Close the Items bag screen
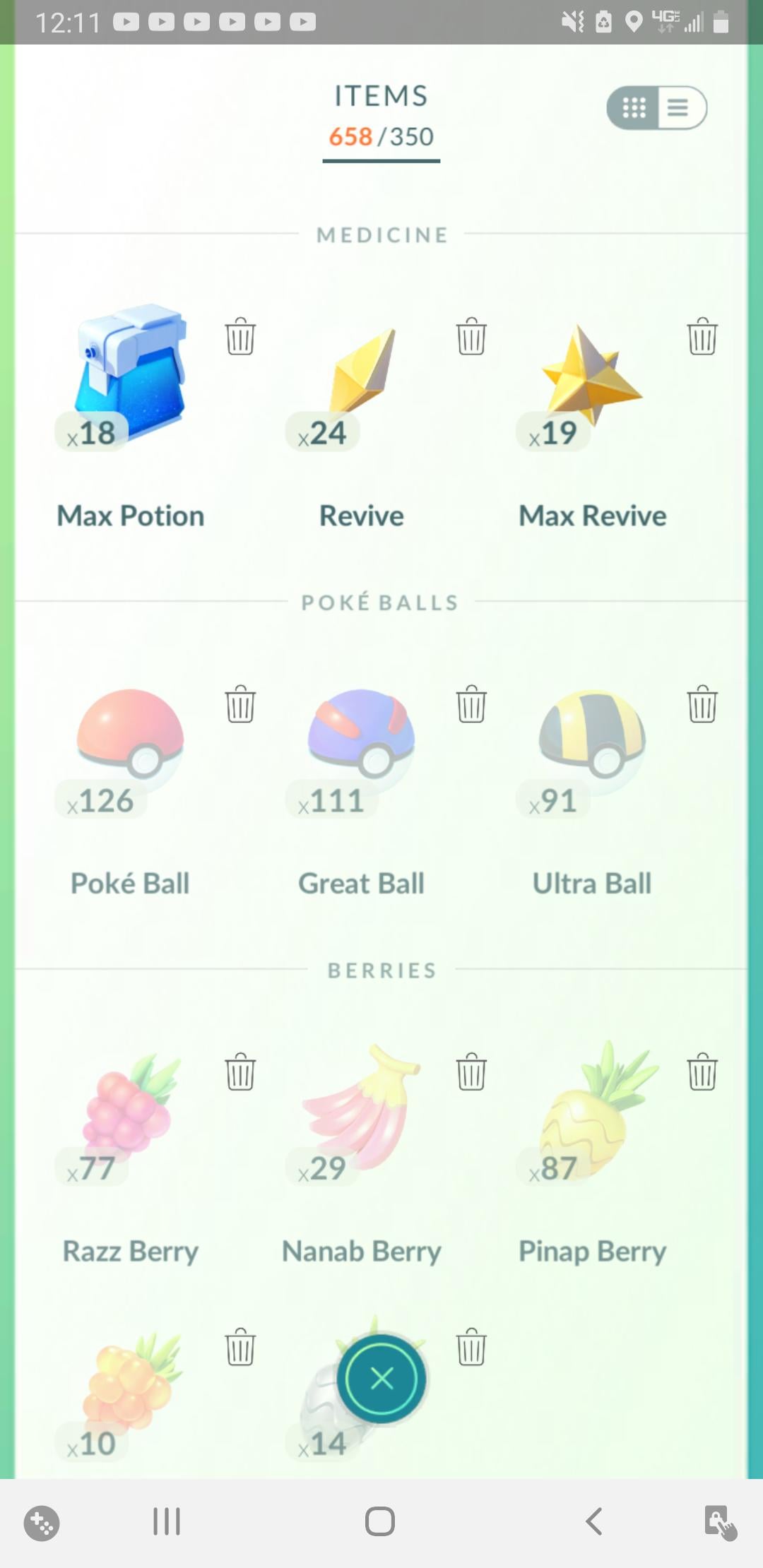763x1568 pixels. pyautogui.click(x=381, y=1378)
